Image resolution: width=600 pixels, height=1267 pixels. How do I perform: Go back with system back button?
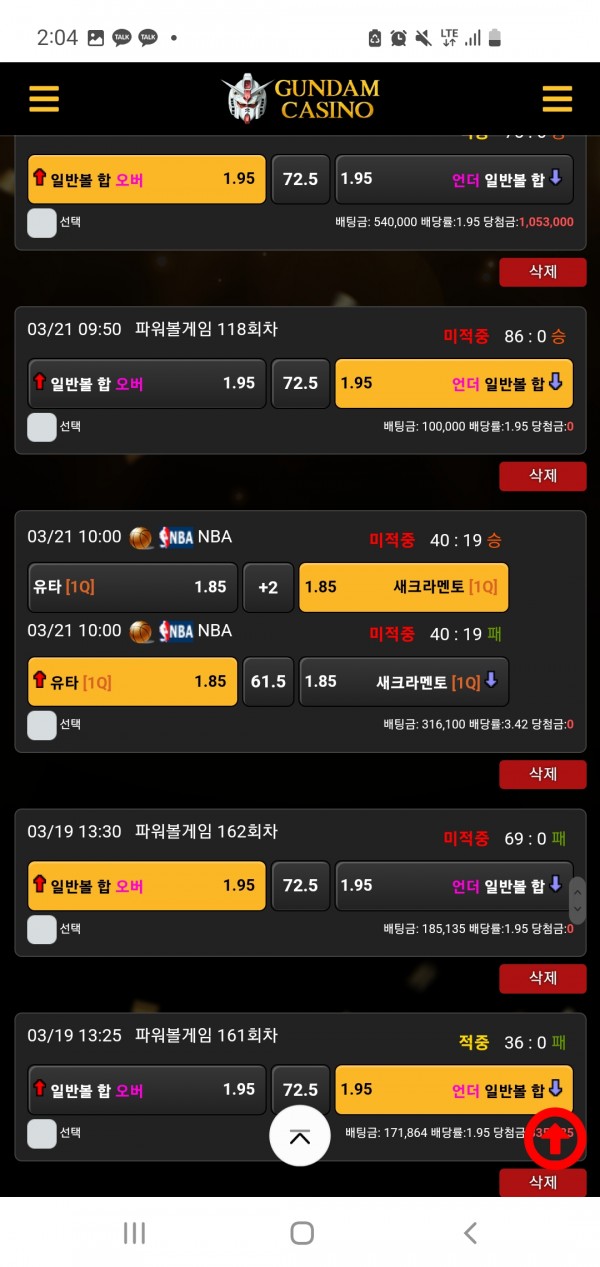pos(470,1233)
